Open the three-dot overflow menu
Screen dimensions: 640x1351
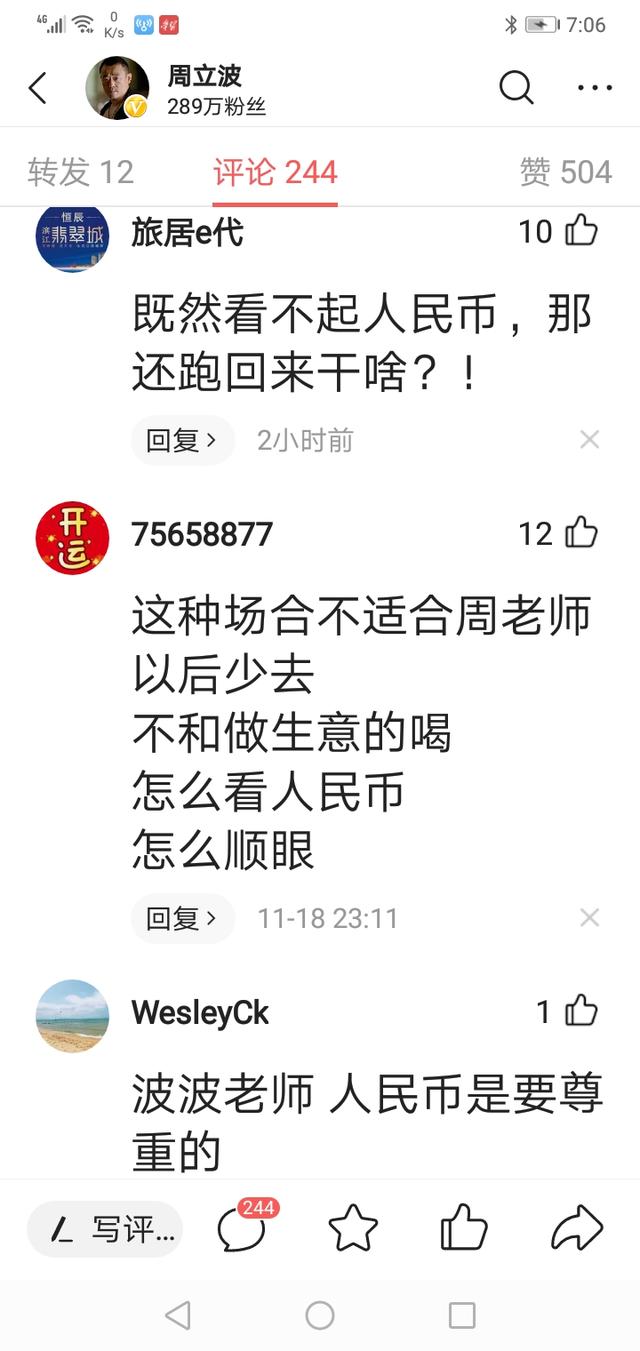[595, 89]
